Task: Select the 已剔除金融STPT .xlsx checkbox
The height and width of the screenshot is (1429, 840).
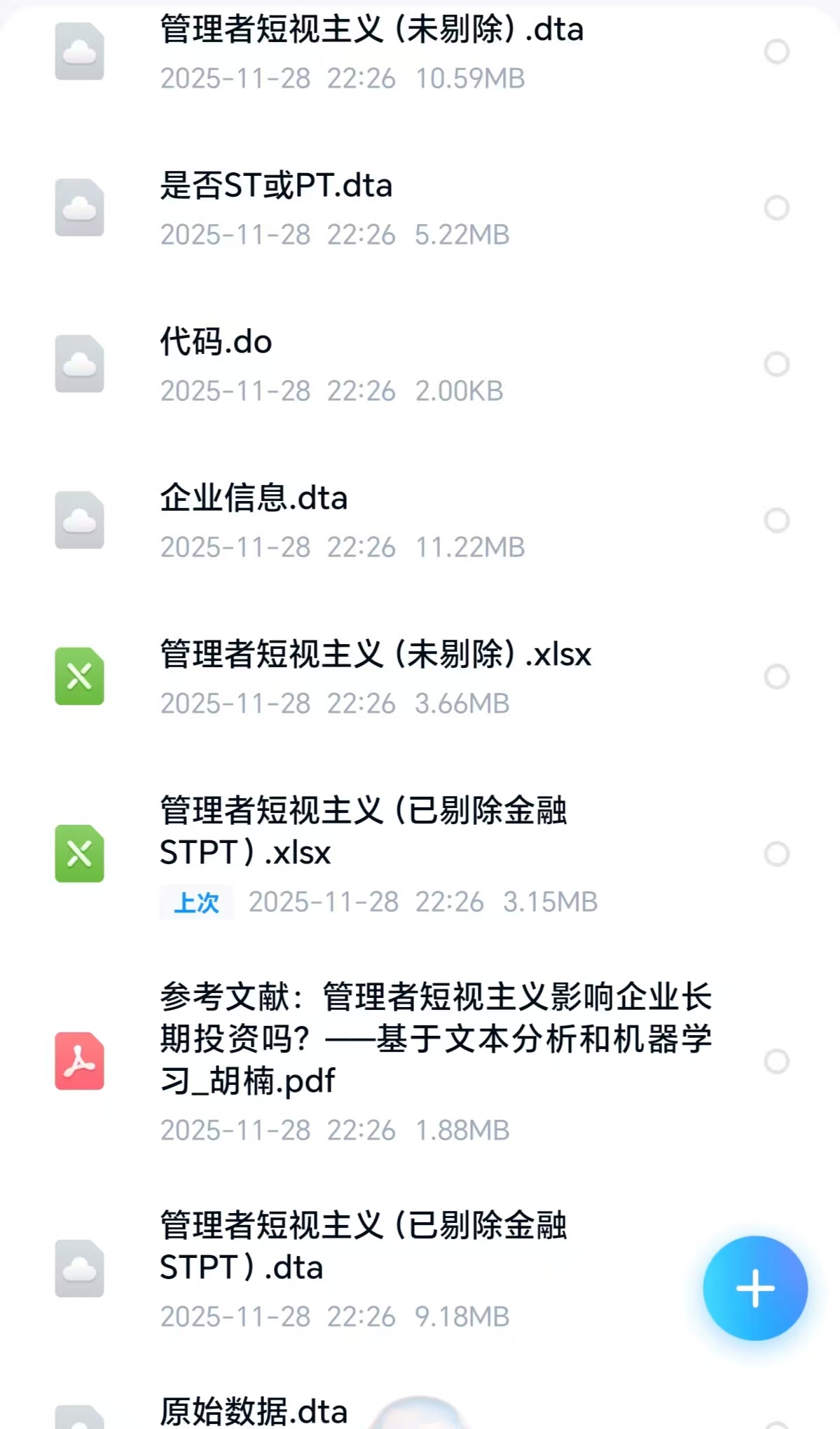Action: click(776, 854)
